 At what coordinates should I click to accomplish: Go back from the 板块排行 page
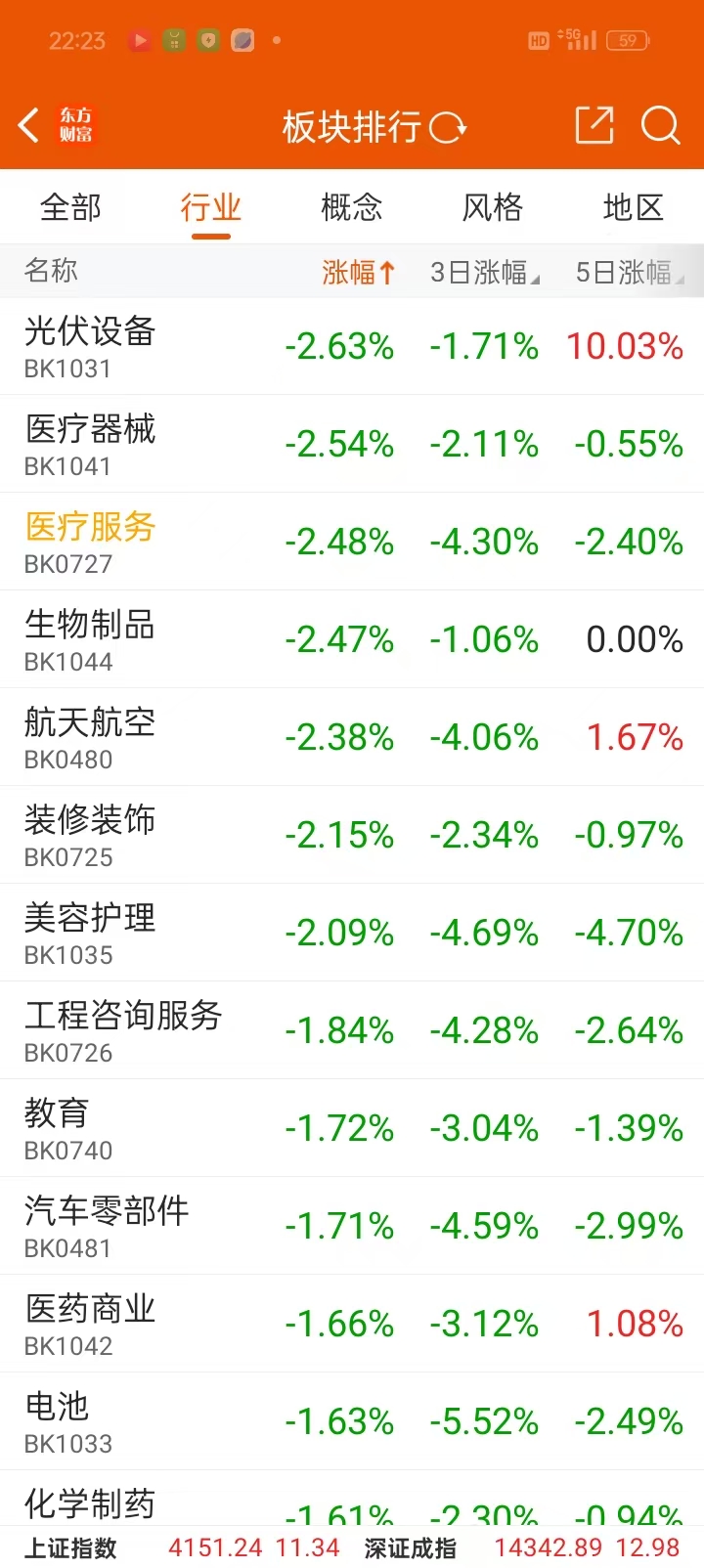(x=29, y=125)
